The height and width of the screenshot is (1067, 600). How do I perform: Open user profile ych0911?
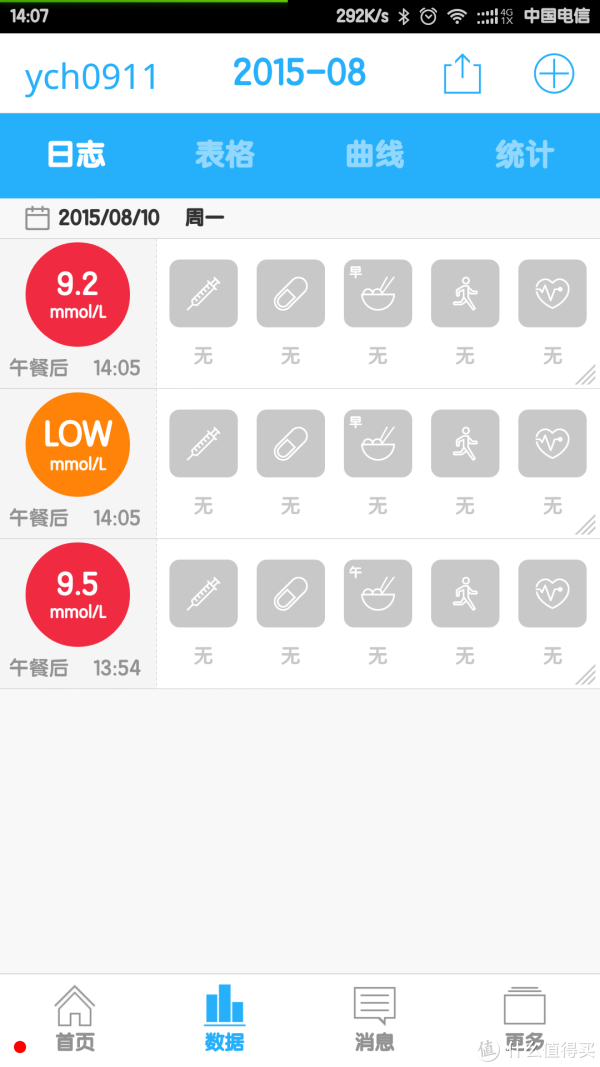click(91, 77)
